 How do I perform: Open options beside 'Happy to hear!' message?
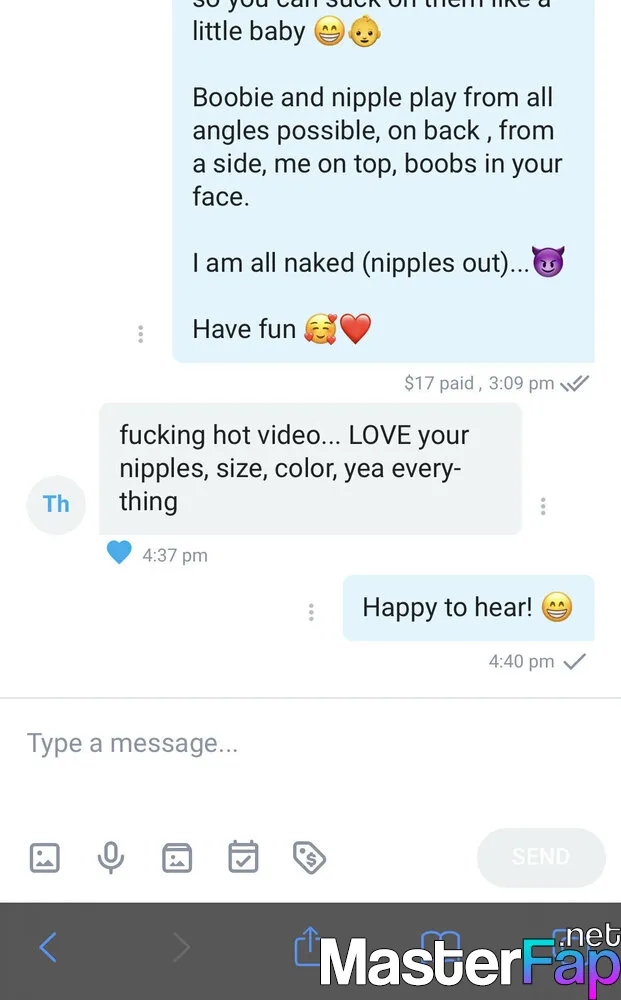(x=311, y=612)
